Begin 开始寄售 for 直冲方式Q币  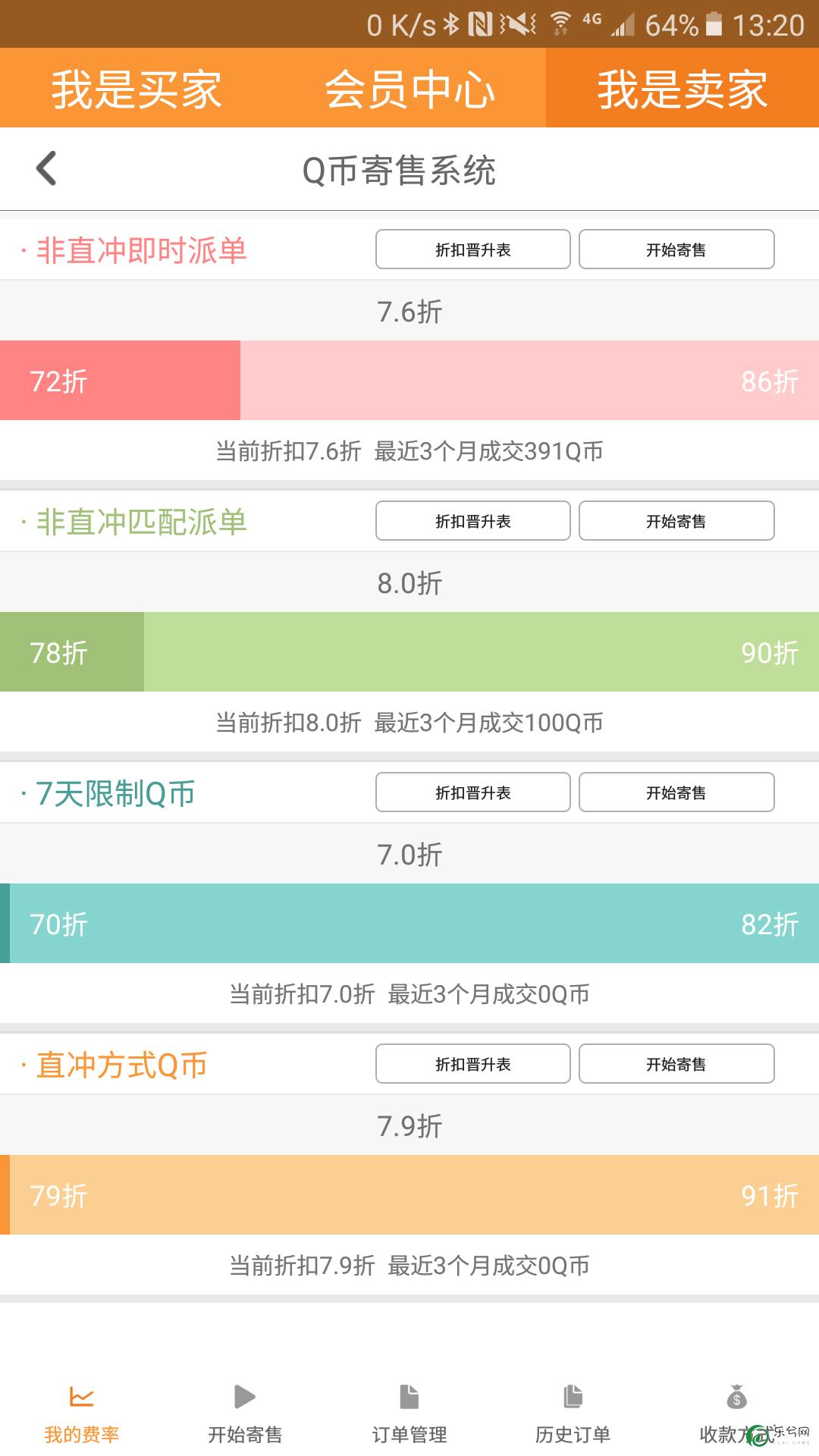coord(676,1064)
